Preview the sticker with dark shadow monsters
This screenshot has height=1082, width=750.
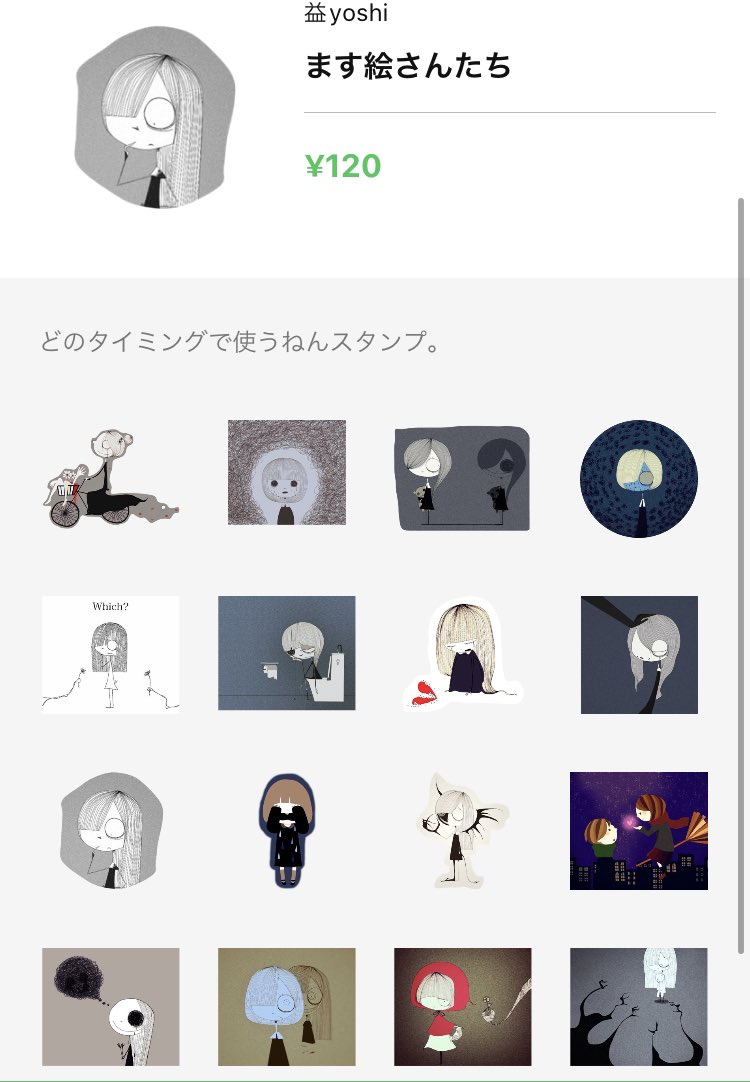[x=639, y=1007]
